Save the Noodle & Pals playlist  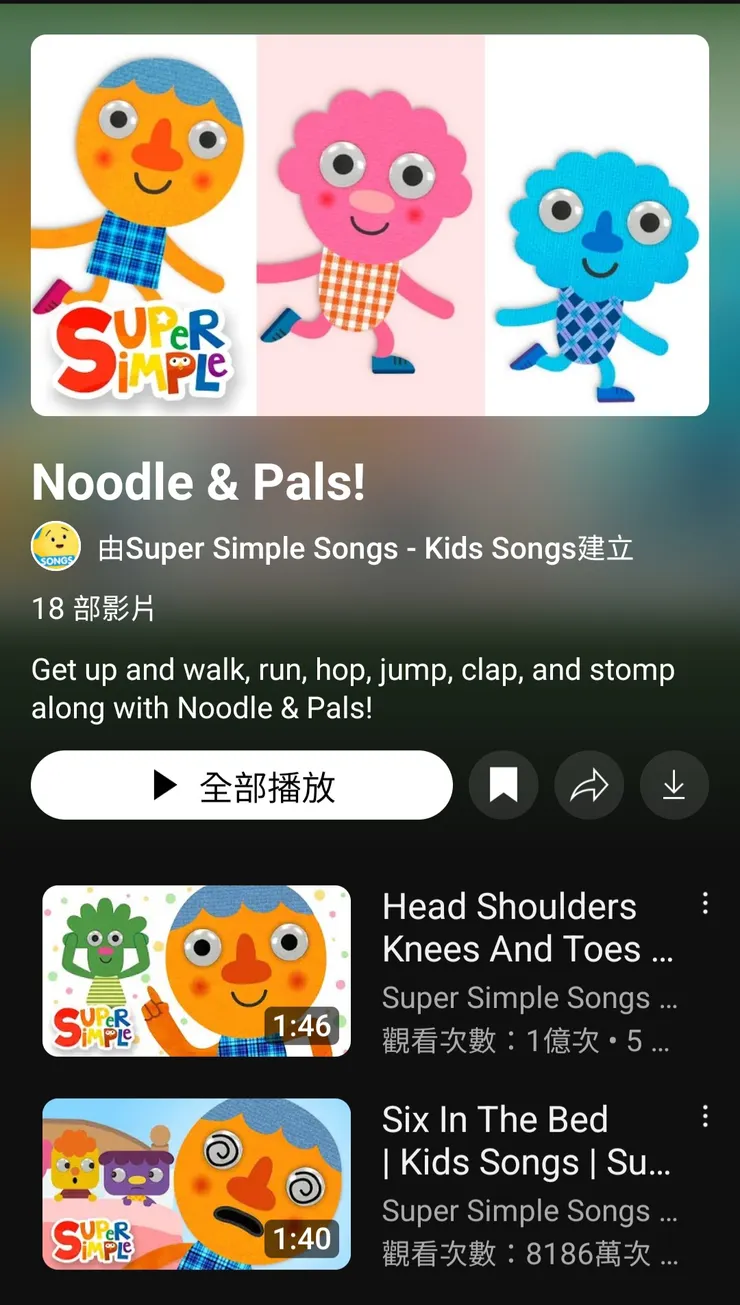(503, 785)
